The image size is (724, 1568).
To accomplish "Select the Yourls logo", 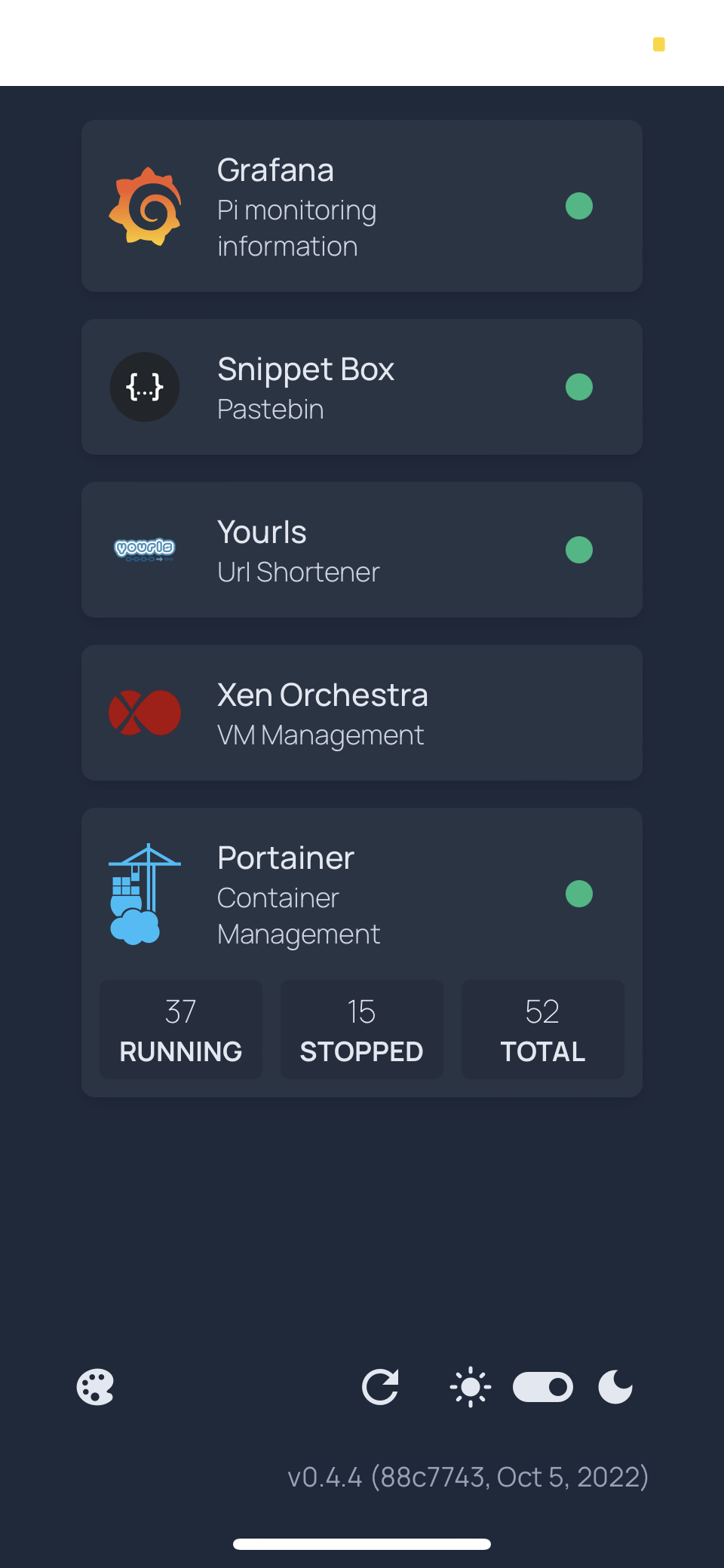I will (145, 550).
